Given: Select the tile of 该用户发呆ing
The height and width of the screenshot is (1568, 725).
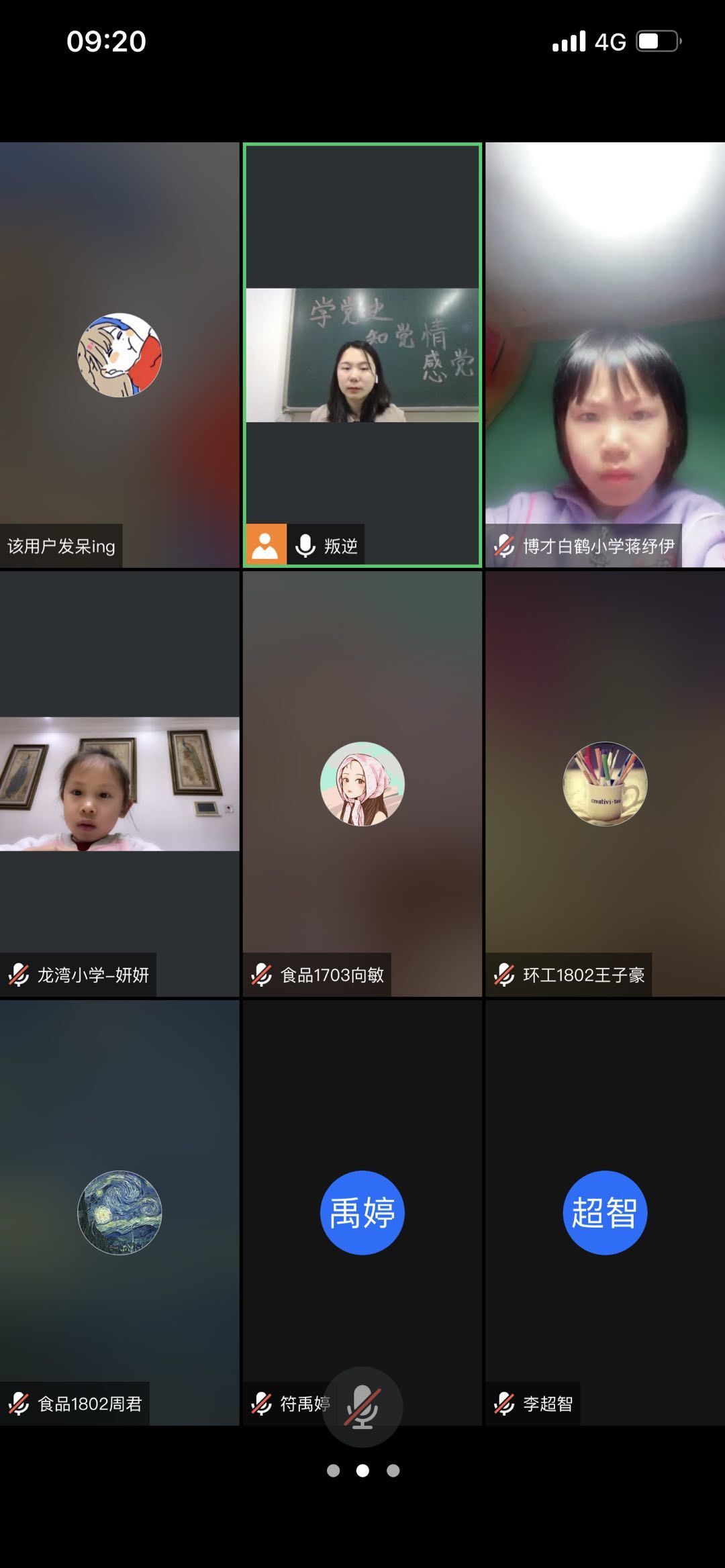Looking at the screenshot, I should point(119,355).
